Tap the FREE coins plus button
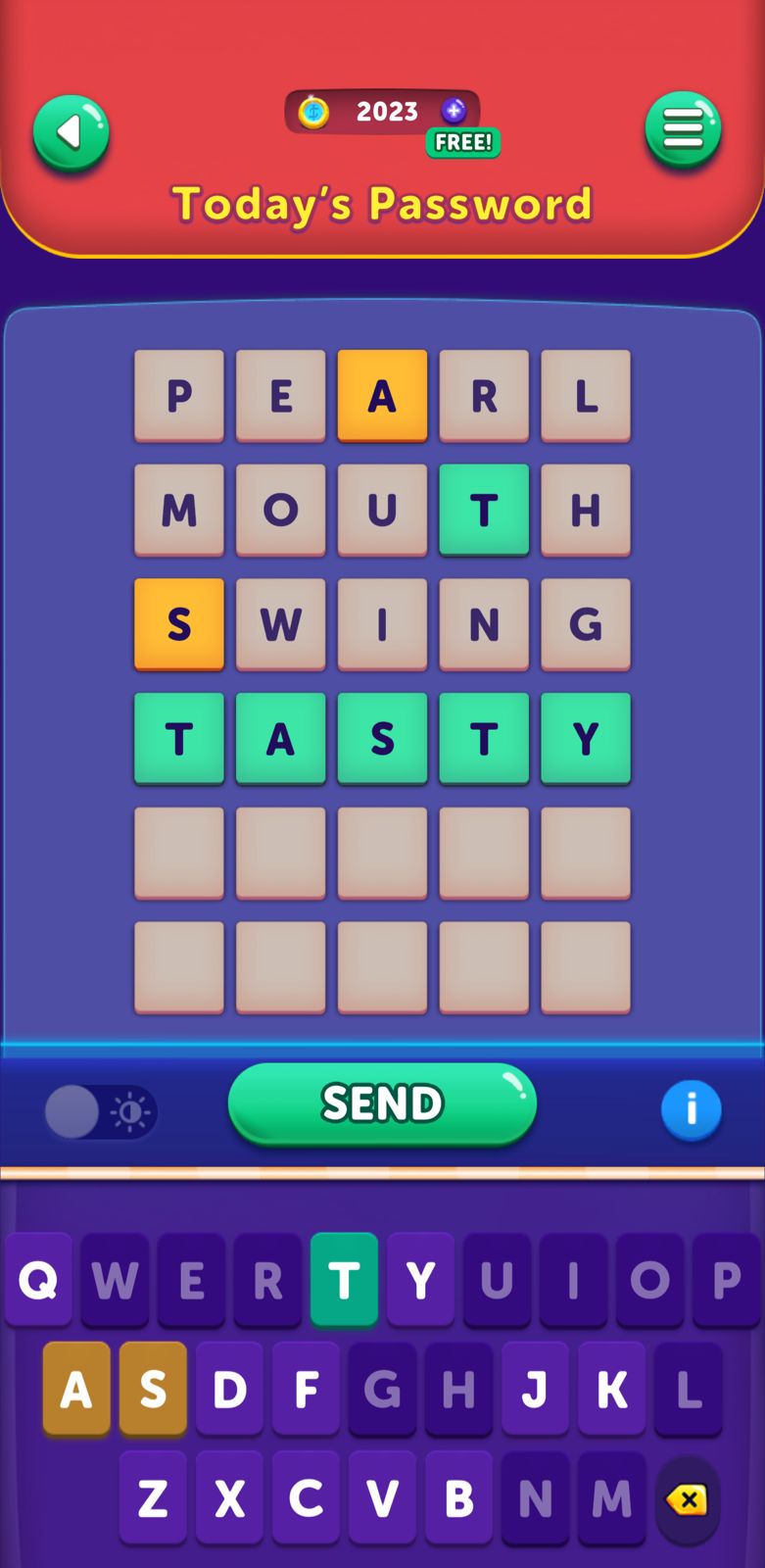This screenshot has width=765, height=1568. (454, 111)
